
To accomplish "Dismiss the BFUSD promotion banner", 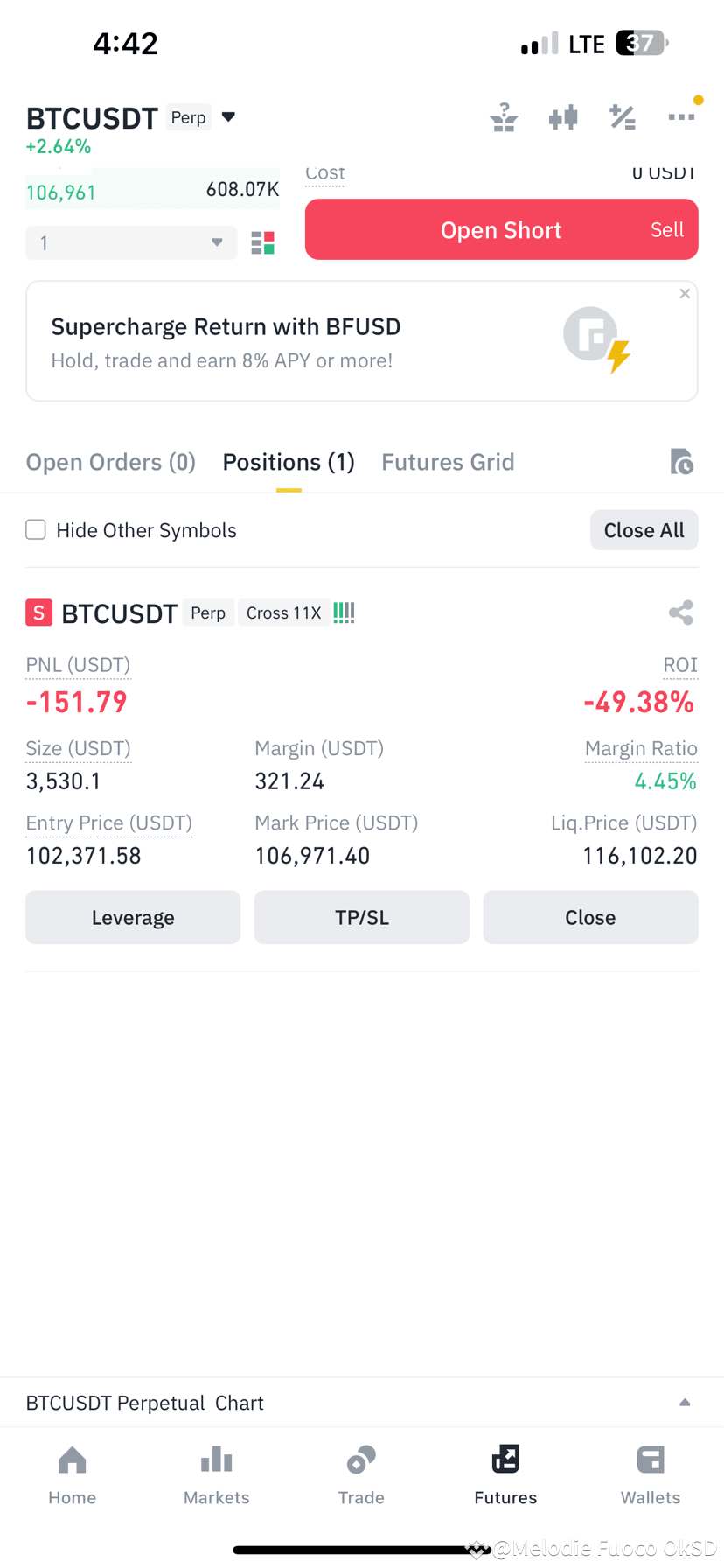I will point(685,293).
